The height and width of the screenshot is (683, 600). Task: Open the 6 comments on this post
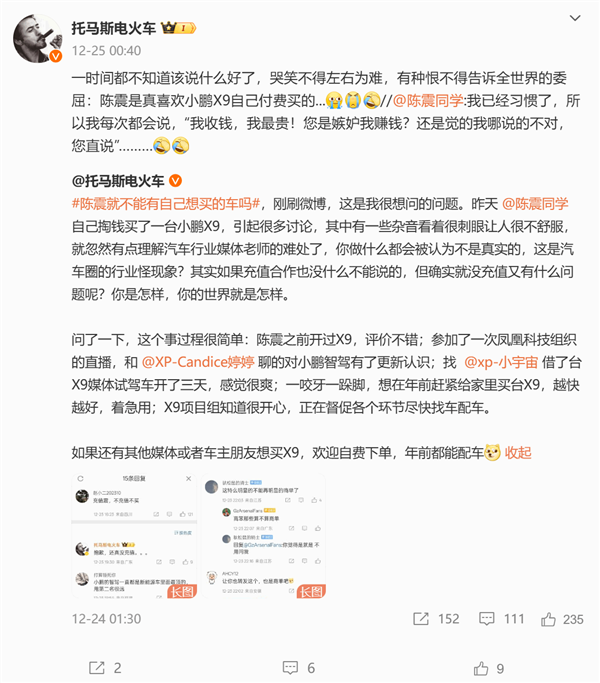pyautogui.click(x=299, y=667)
